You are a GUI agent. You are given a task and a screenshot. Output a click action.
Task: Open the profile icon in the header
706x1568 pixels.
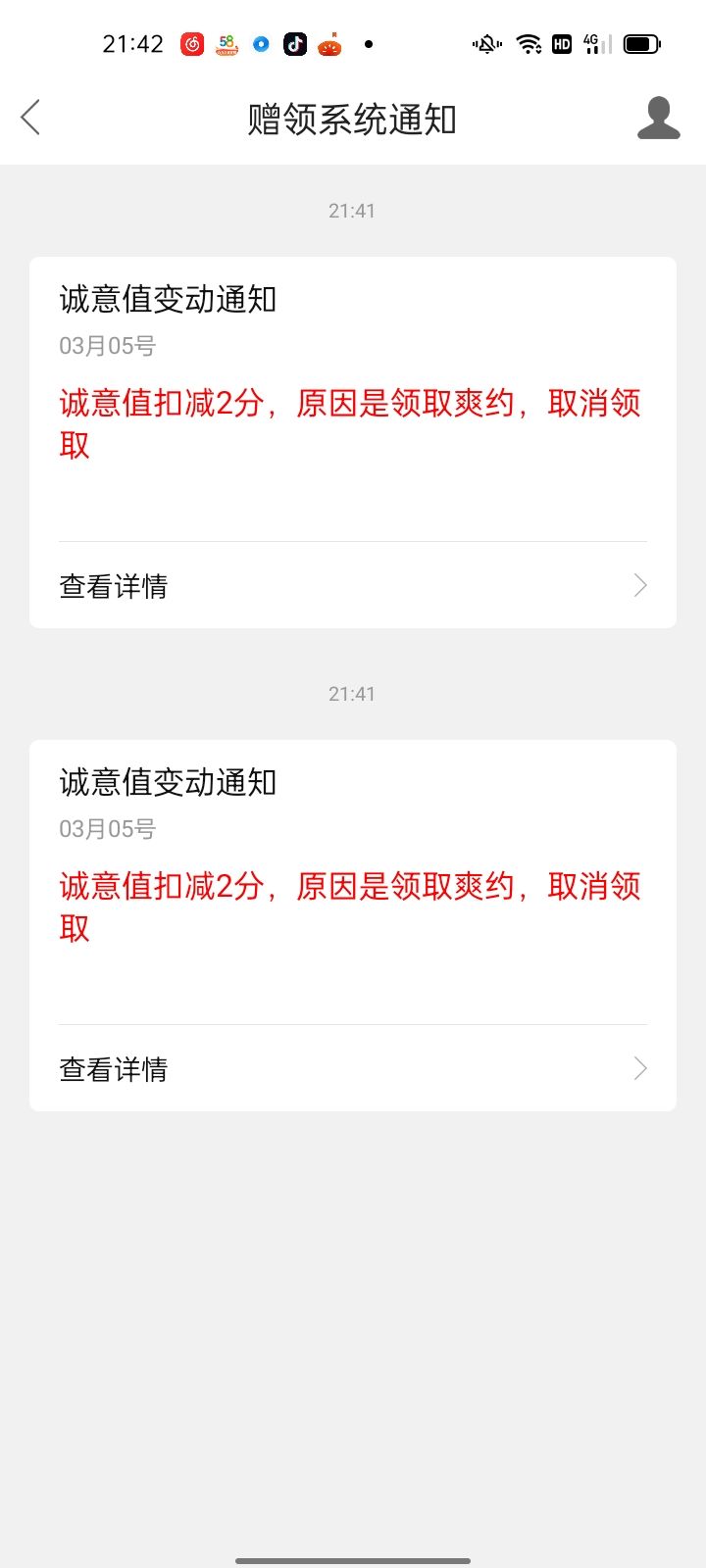pyautogui.click(x=658, y=118)
